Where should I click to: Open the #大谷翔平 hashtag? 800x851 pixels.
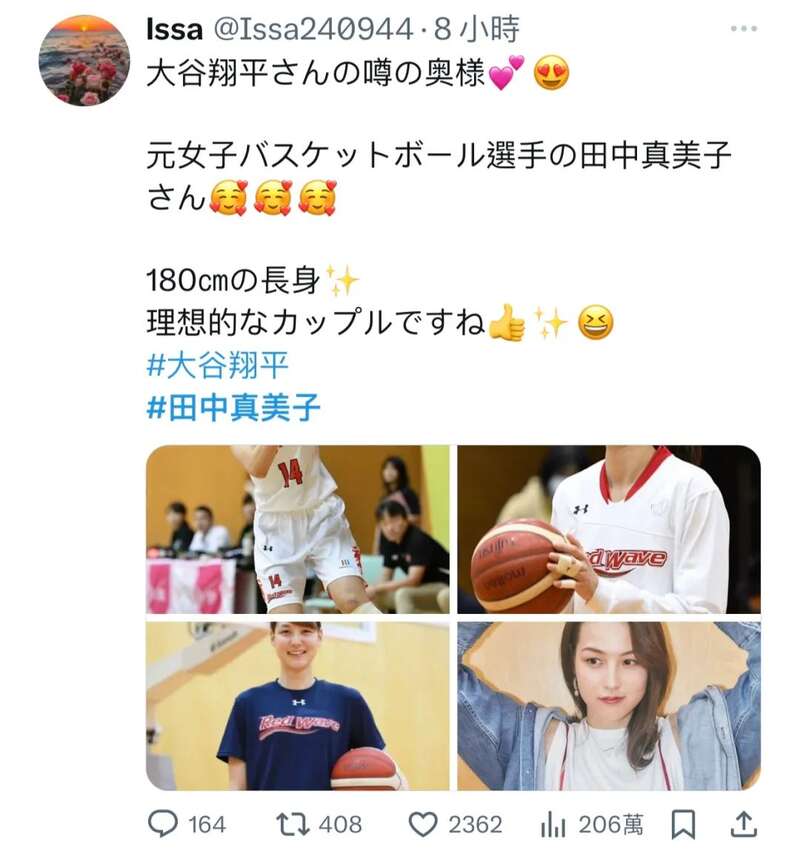[217, 364]
